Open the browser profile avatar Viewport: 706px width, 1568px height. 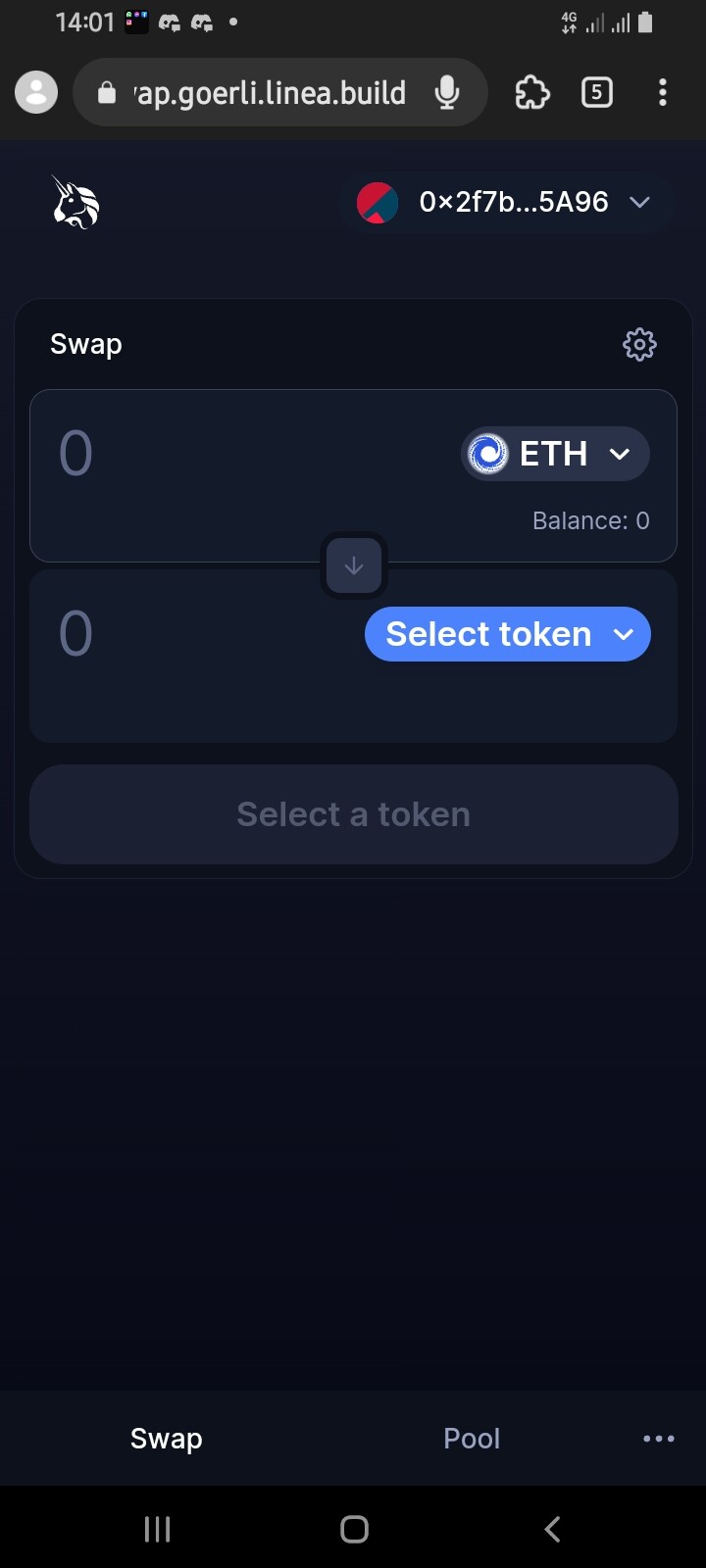pos(36,92)
